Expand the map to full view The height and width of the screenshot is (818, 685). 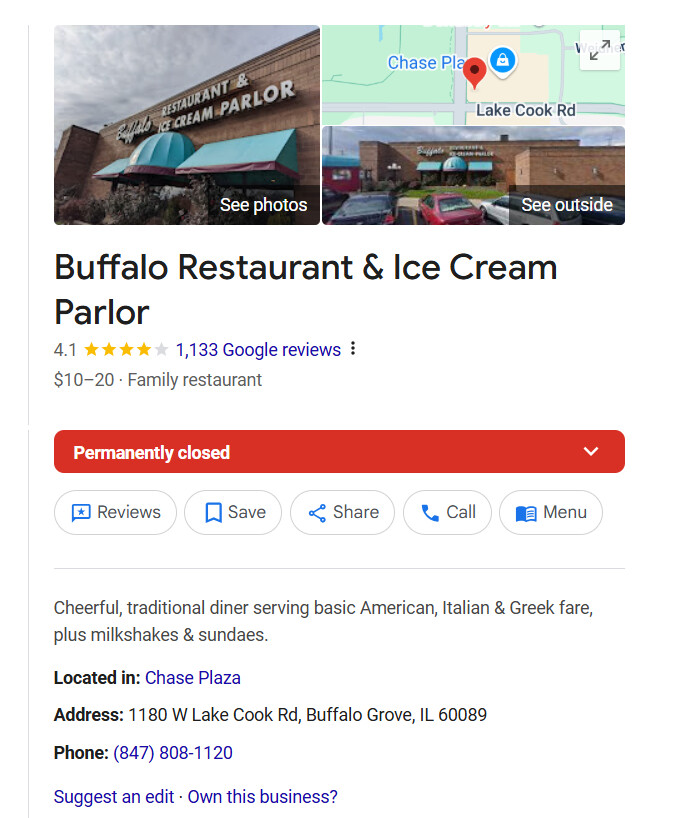pyautogui.click(x=599, y=51)
